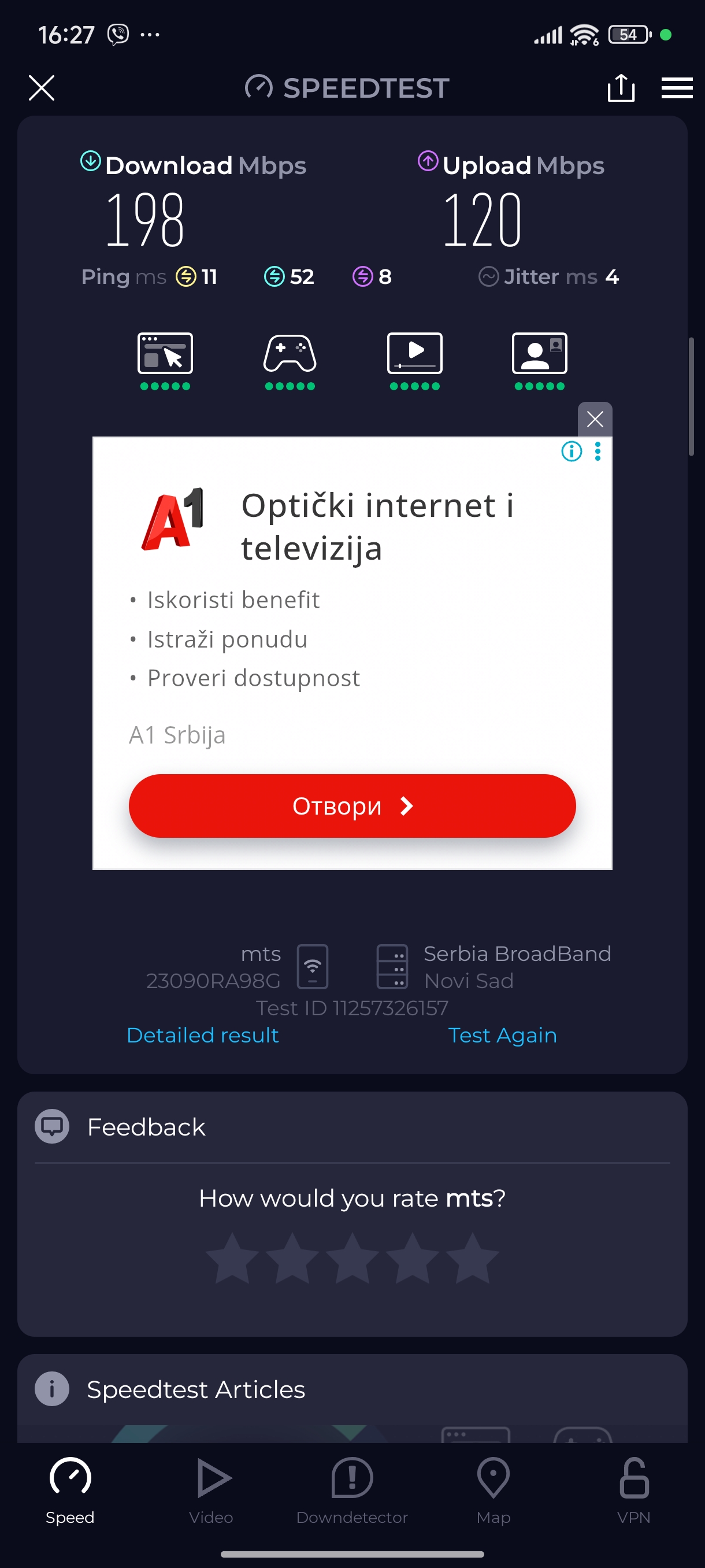
Task: Tap the video chat rating icon
Action: (540, 354)
